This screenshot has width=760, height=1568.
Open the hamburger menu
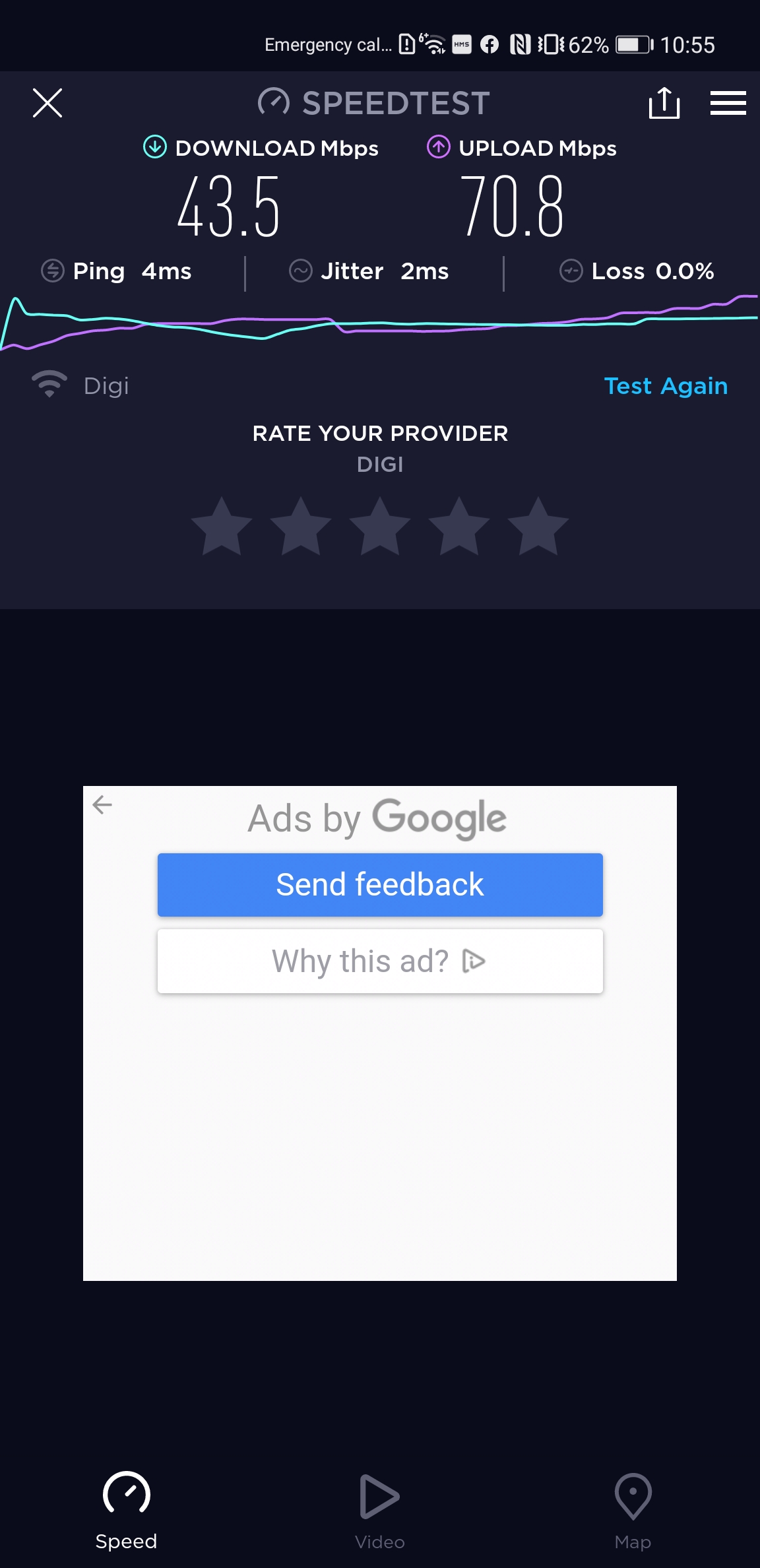[728, 103]
